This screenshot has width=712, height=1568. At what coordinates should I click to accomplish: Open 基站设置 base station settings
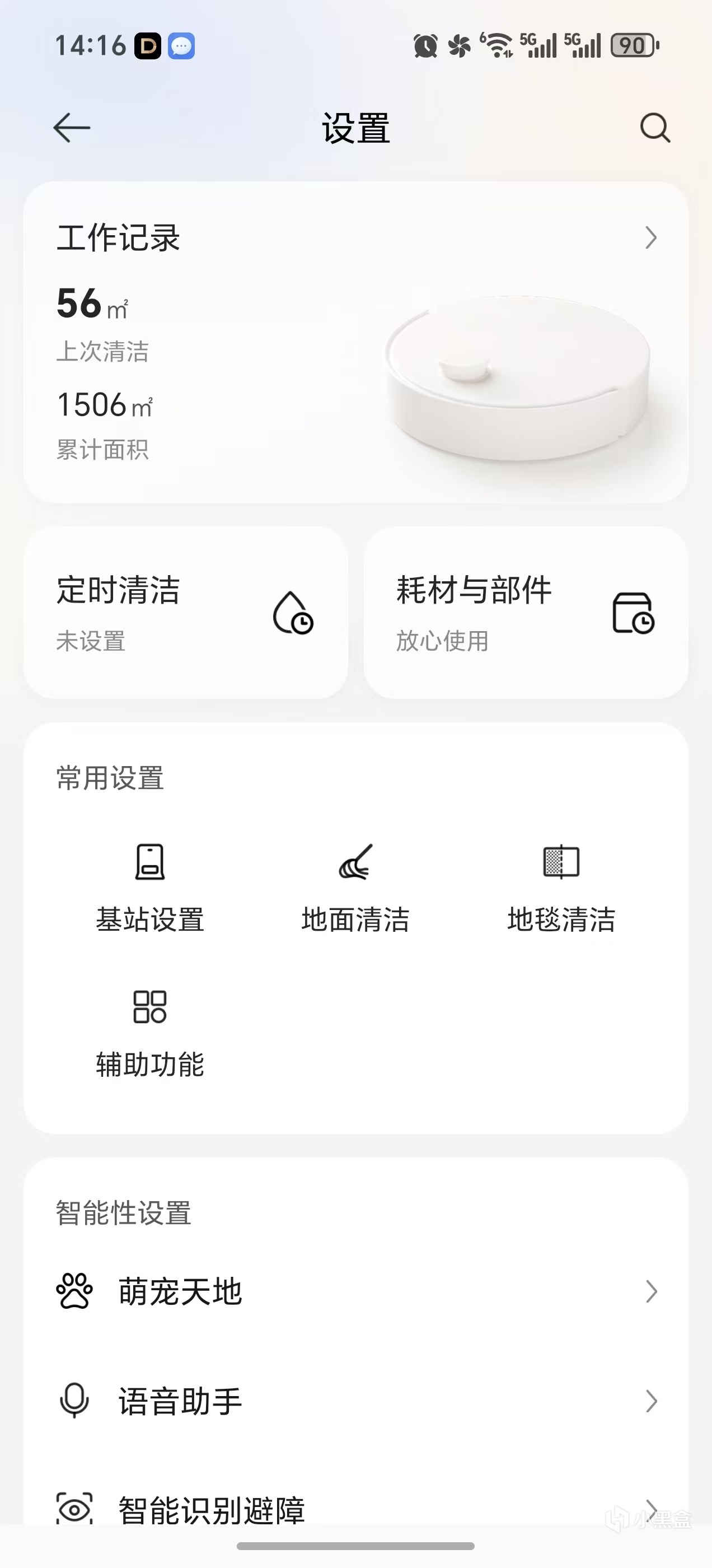coord(149,888)
